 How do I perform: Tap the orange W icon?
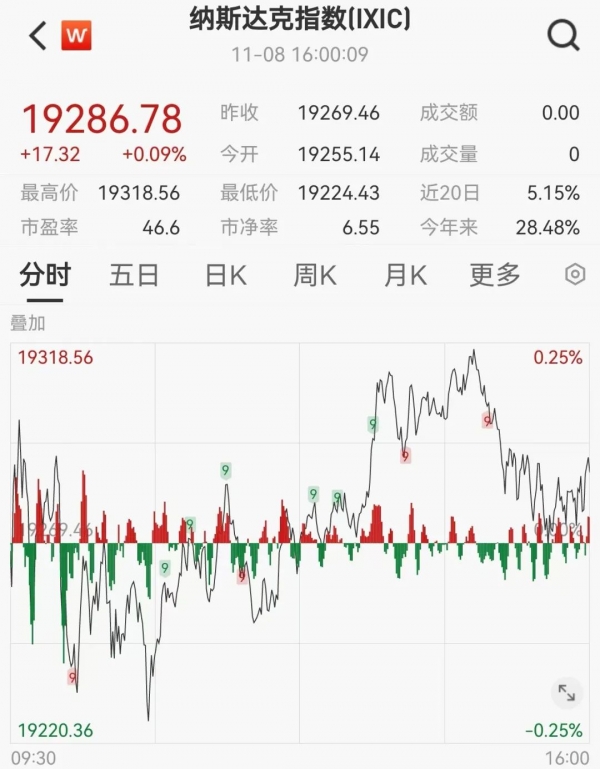coord(76,36)
